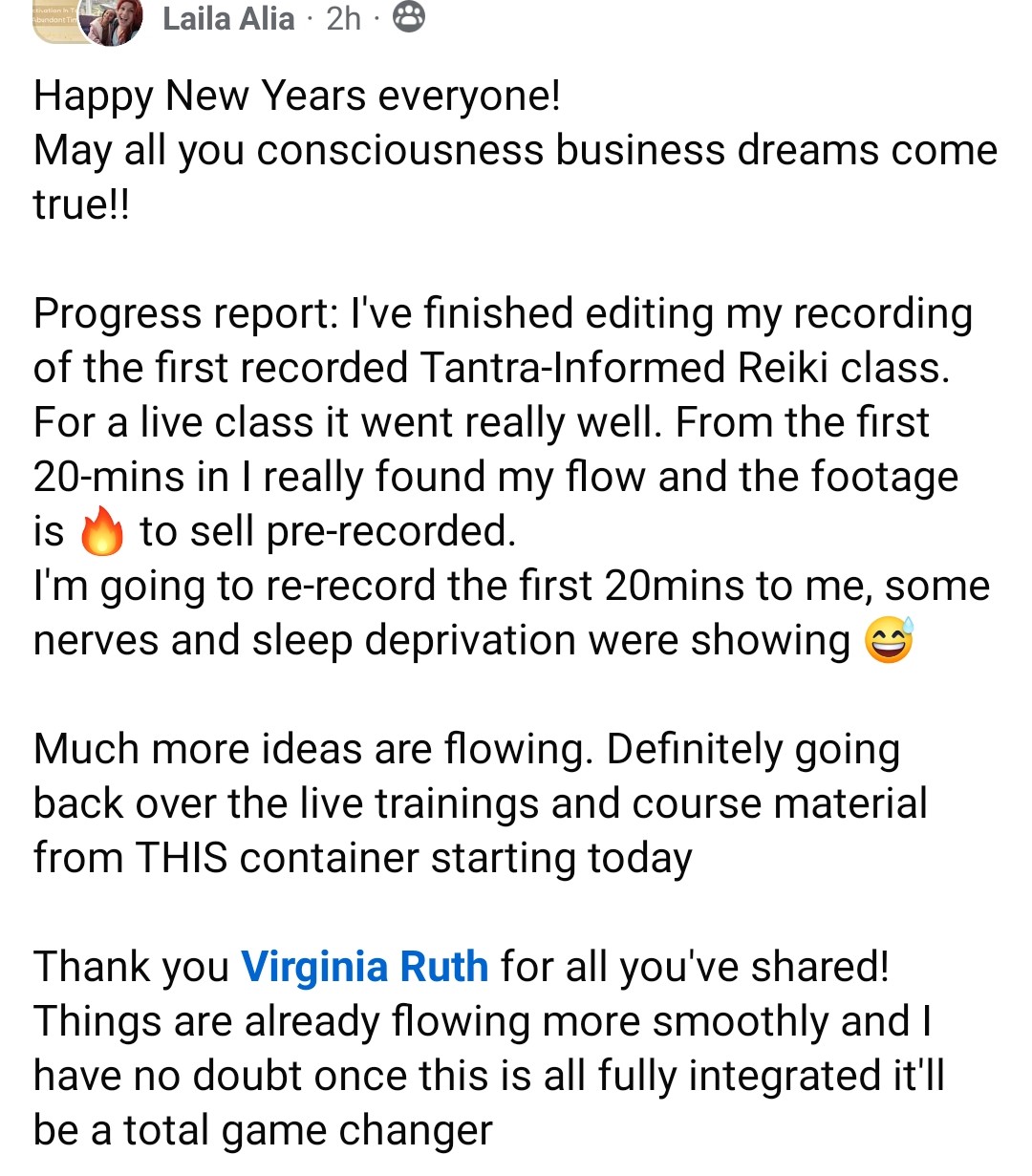Tap Laila Alia's profile picture

[x=112, y=21]
